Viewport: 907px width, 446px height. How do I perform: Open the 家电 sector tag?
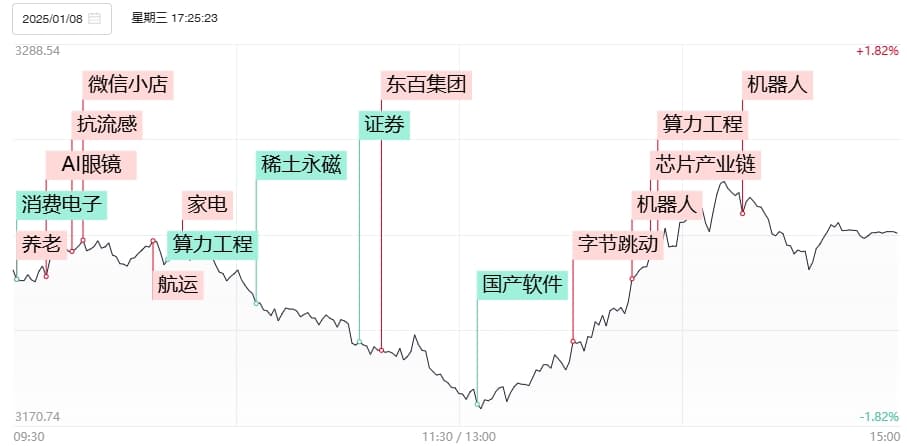207,205
